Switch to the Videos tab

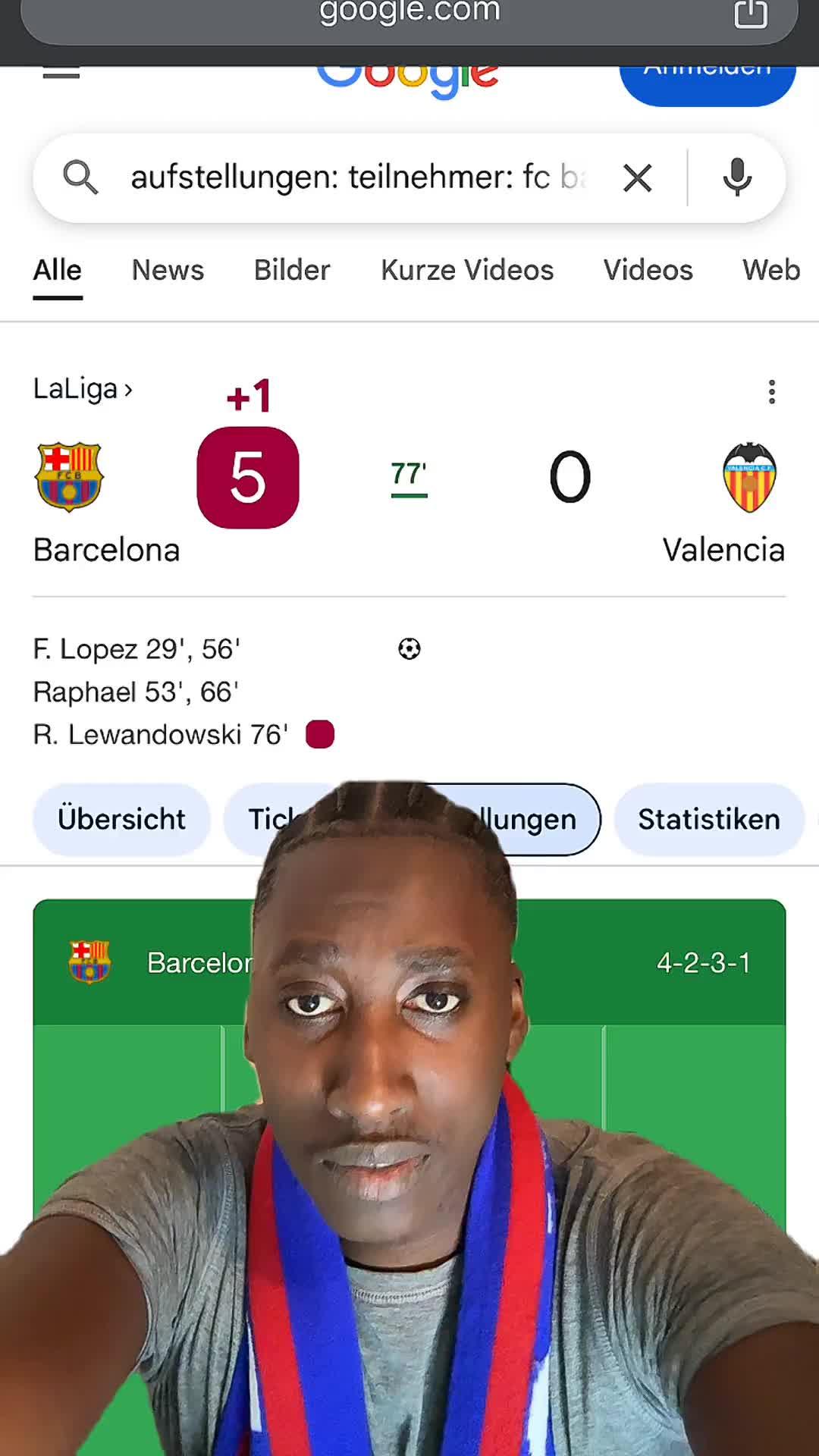[648, 271]
